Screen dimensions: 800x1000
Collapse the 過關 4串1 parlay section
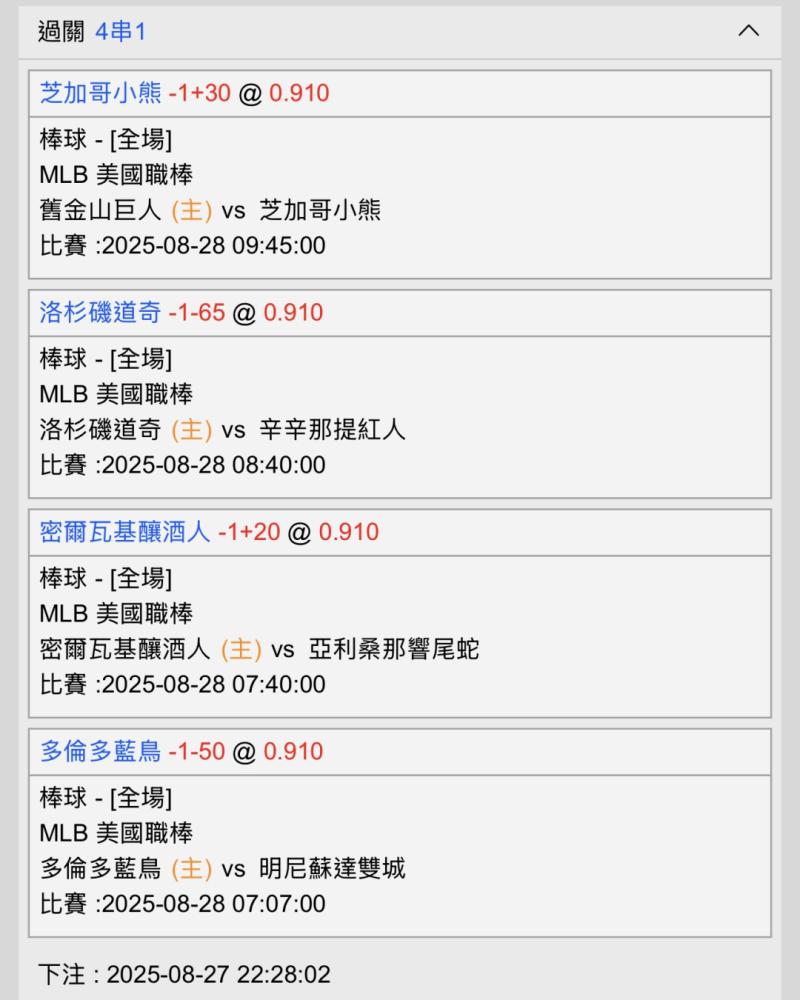click(748, 31)
